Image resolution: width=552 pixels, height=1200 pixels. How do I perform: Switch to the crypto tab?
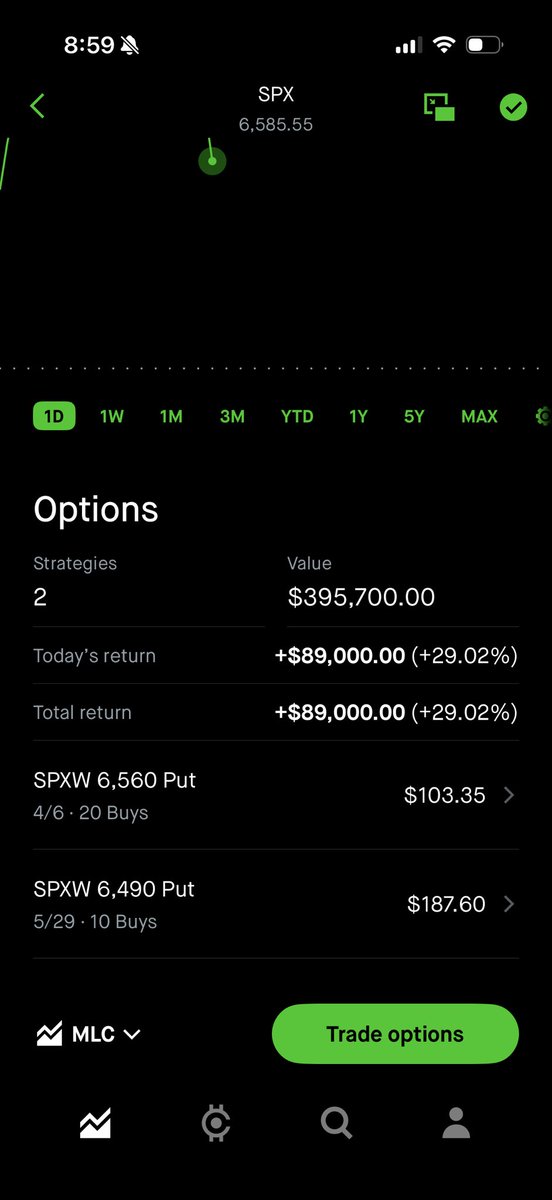click(216, 1124)
